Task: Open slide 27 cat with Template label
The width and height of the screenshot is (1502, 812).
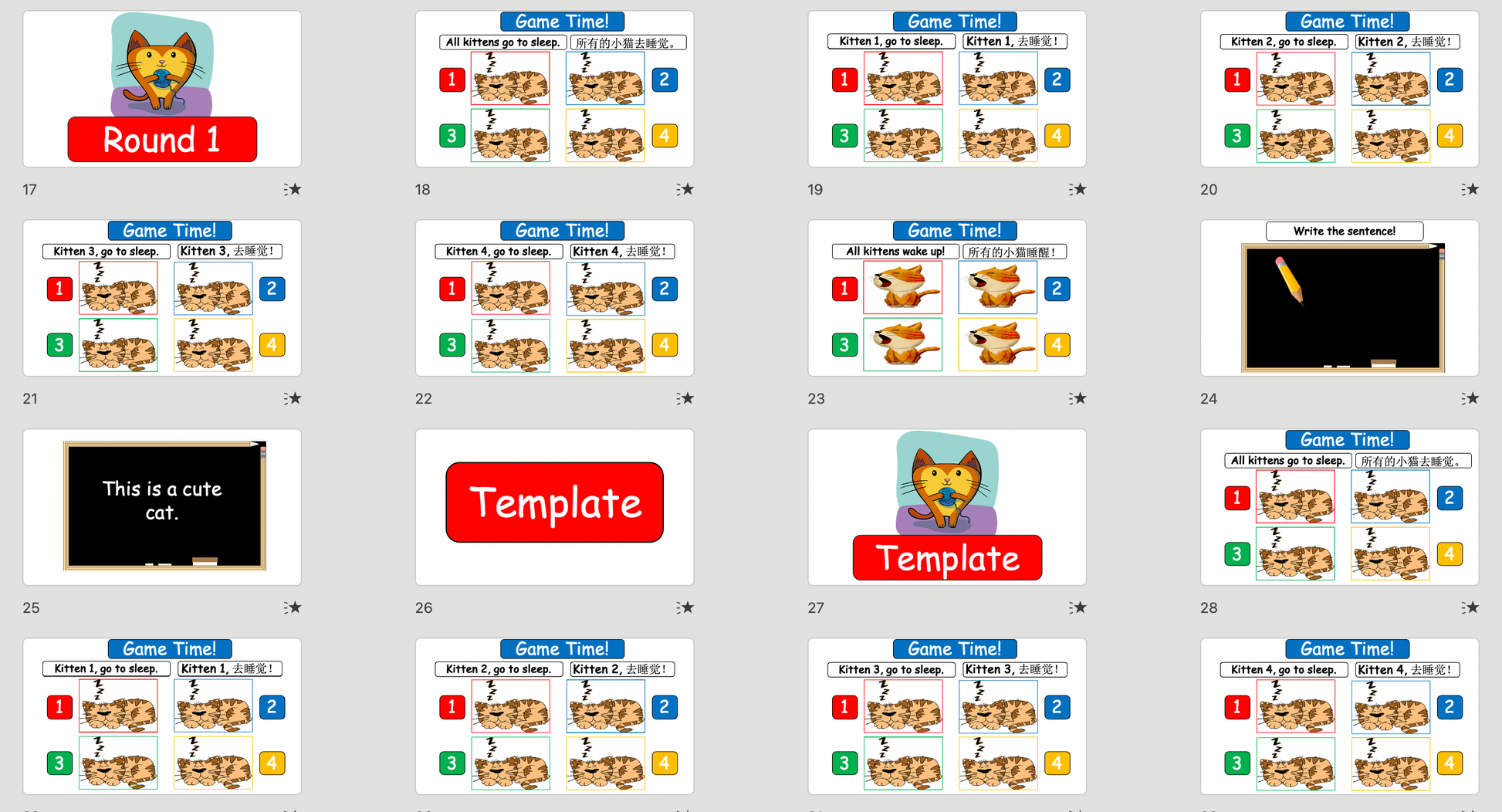Action: [947, 507]
